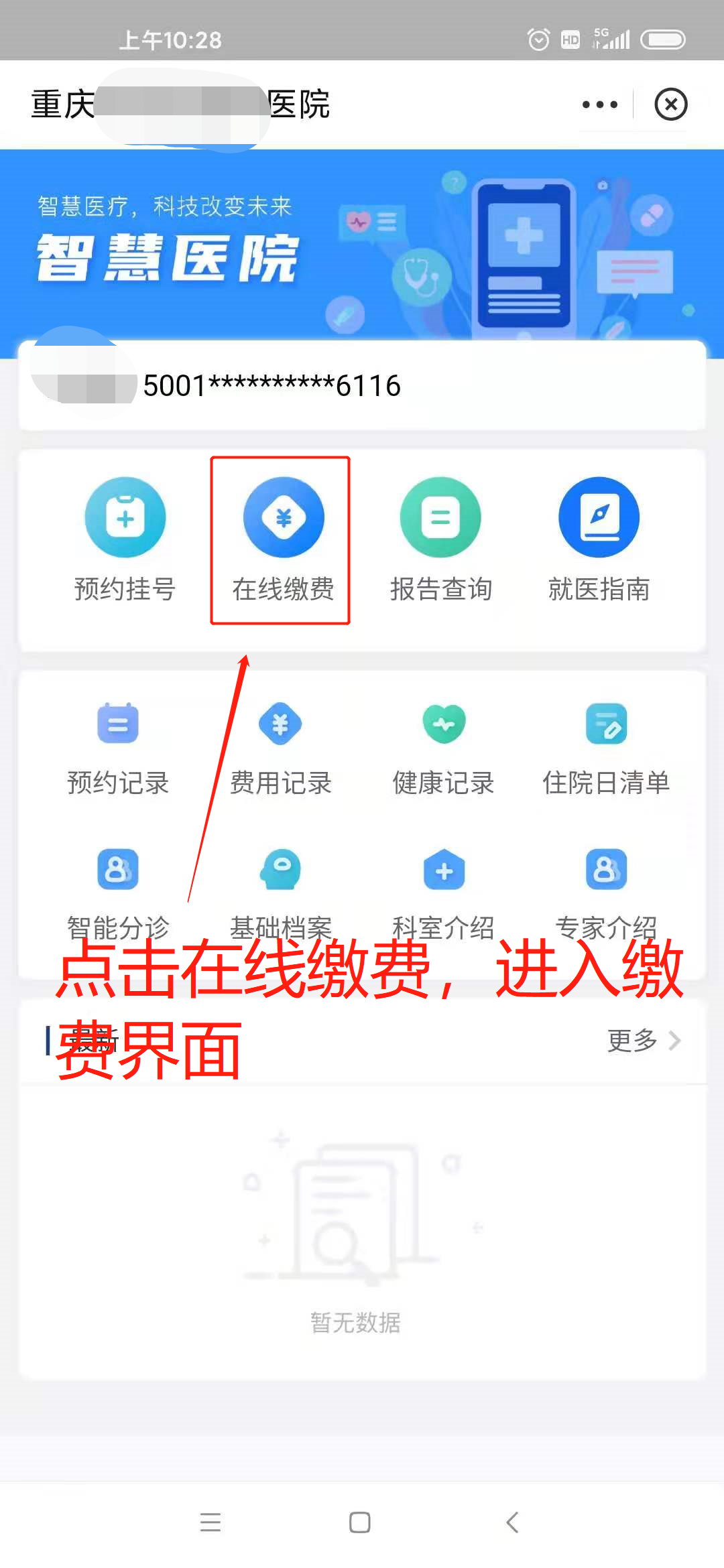This screenshot has width=724, height=1568.
Task: Open the mini program overflow menu
Action: pos(599,105)
